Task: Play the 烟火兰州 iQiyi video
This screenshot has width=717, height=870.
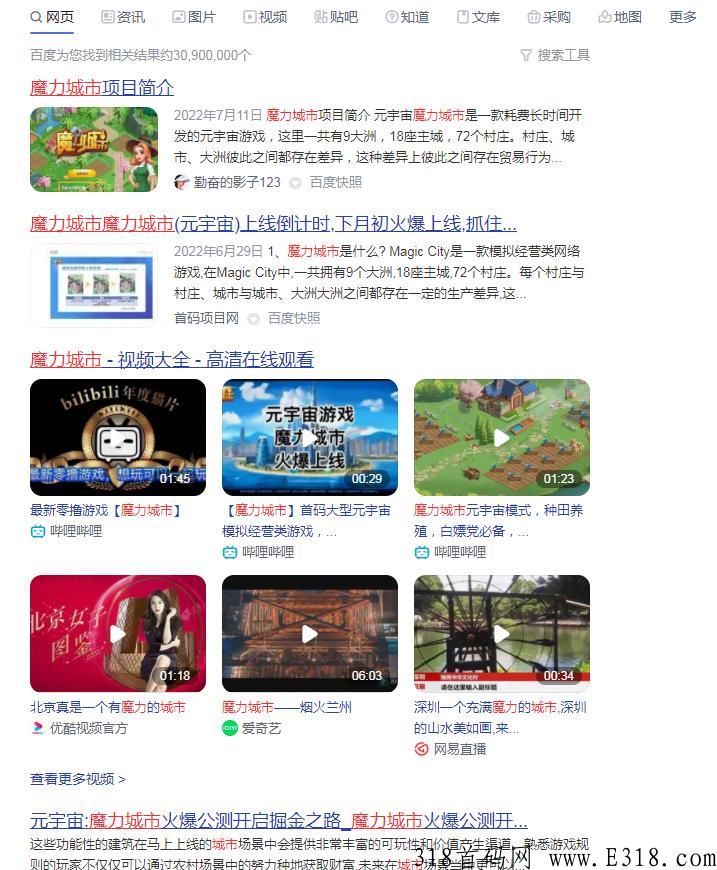Action: tap(310, 633)
